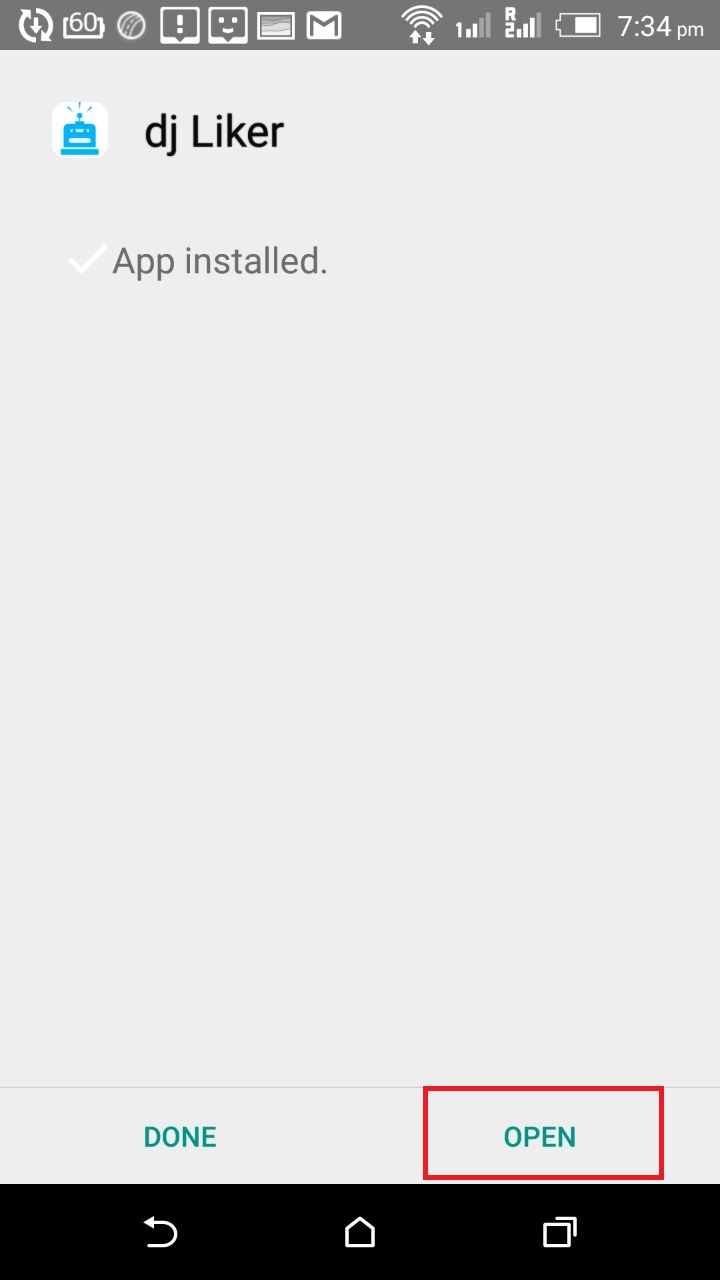The width and height of the screenshot is (720, 1280).
Task: Go to the home screen
Action: click(x=360, y=1232)
